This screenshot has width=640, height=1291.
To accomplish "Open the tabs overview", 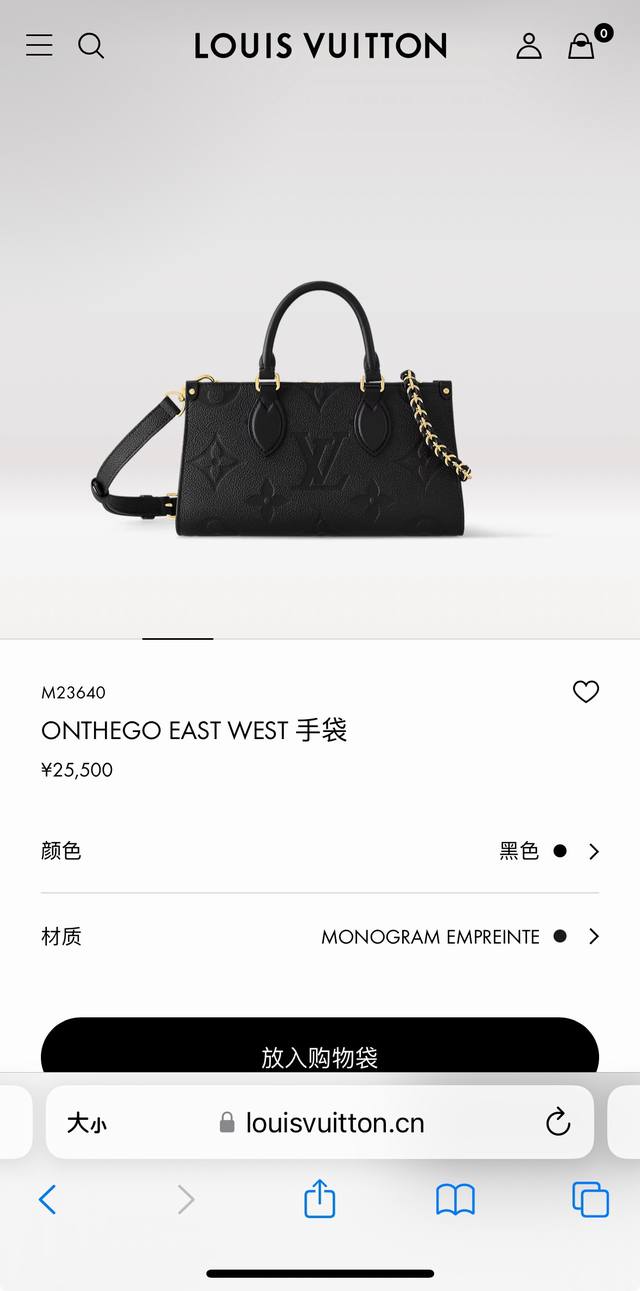I will pos(590,1199).
